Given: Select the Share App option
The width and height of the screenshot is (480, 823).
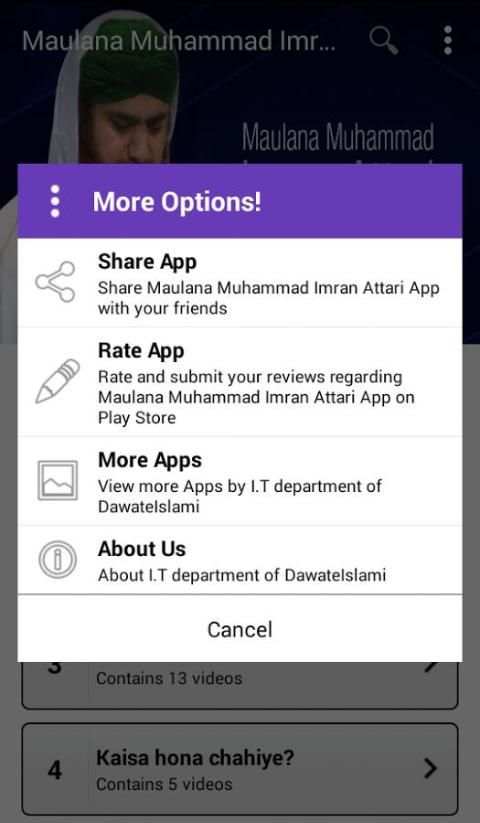Looking at the screenshot, I should [240, 283].
